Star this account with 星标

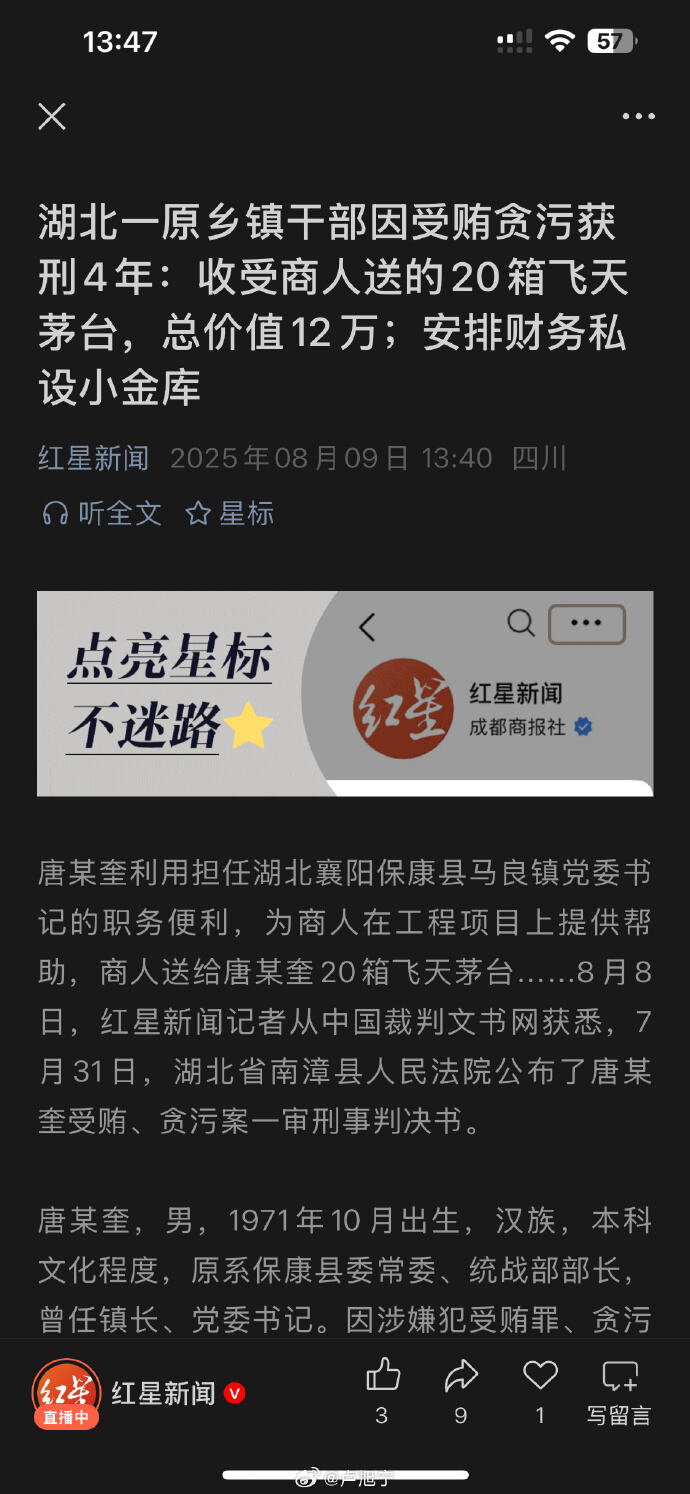click(x=230, y=514)
